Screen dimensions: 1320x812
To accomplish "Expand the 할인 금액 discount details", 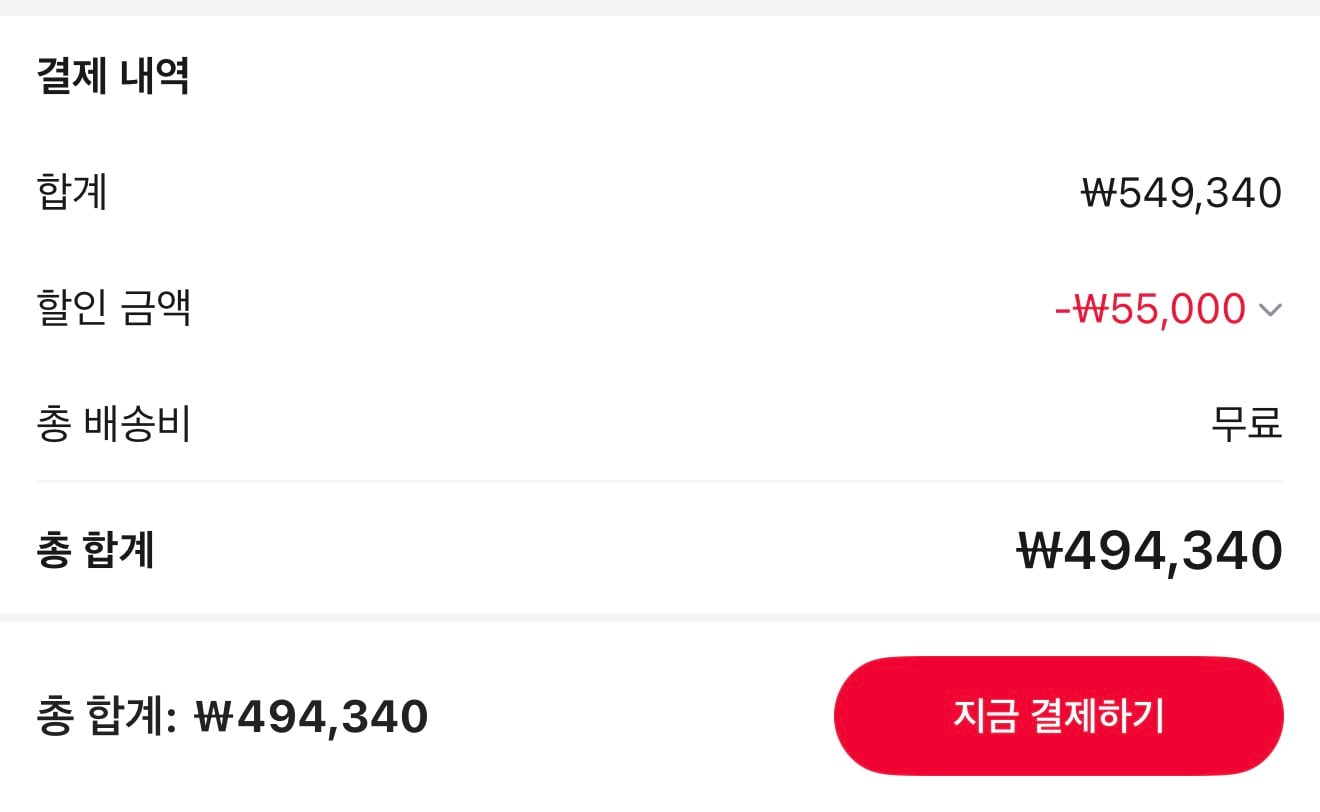I will pyautogui.click(x=1270, y=310).
